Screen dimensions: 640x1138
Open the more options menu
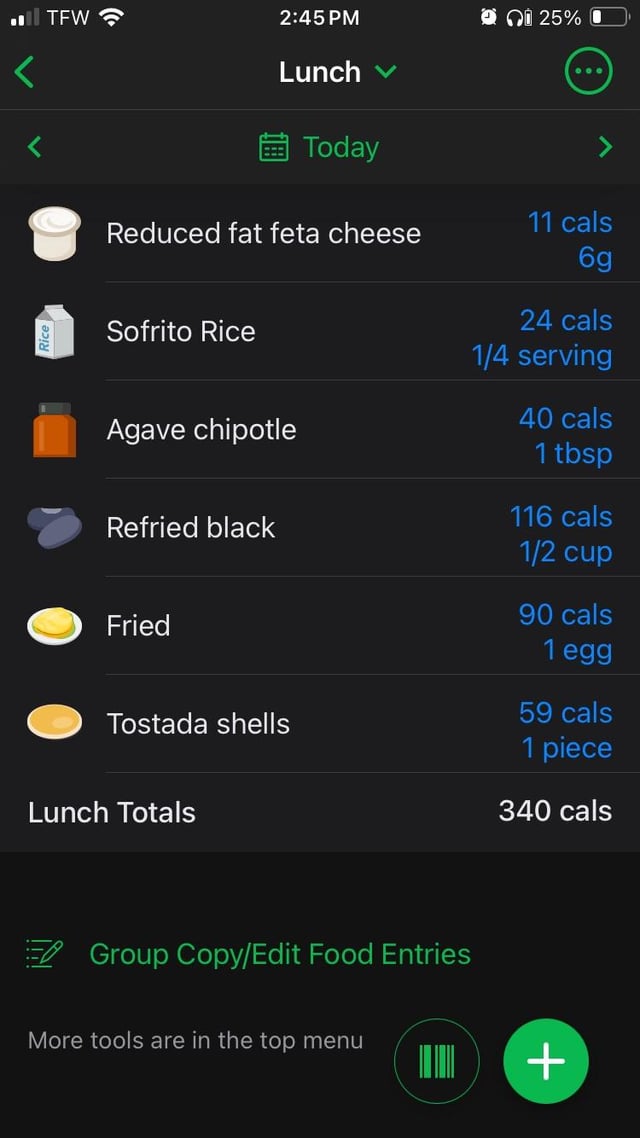pos(588,71)
